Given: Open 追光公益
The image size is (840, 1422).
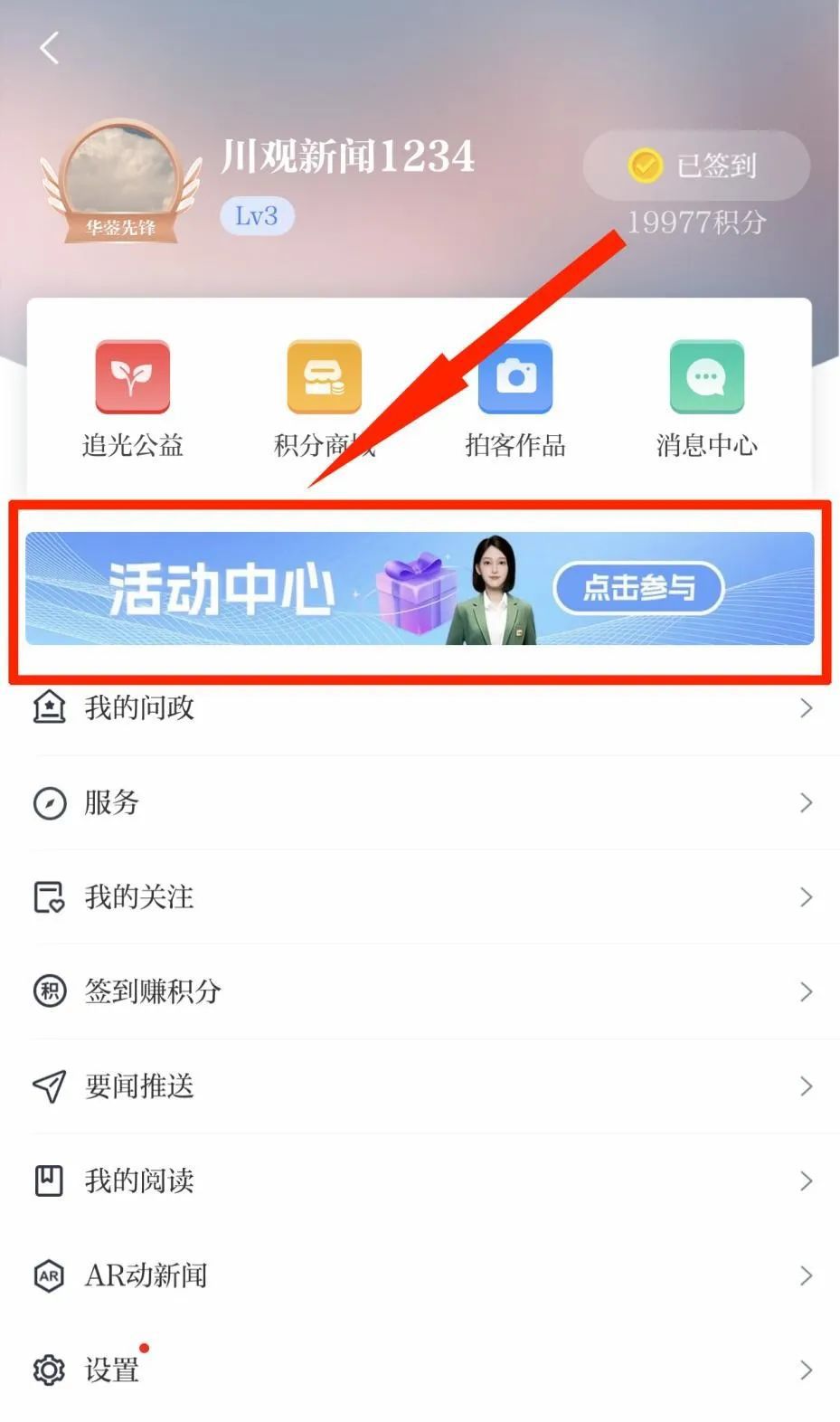Looking at the screenshot, I should (132, 398).
